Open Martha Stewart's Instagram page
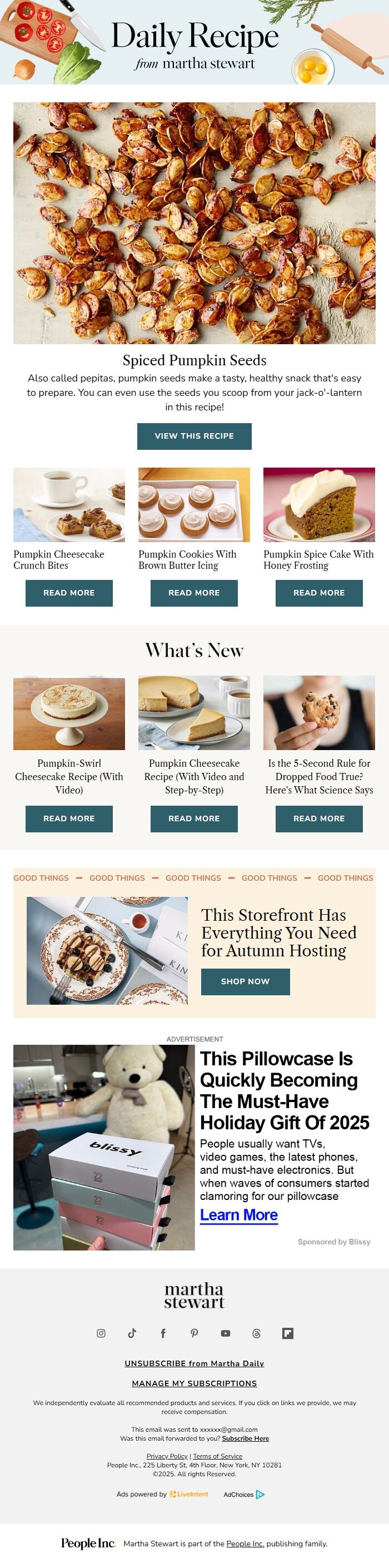The width and height of the screenshot is (389, 1568). [101, 1333]
